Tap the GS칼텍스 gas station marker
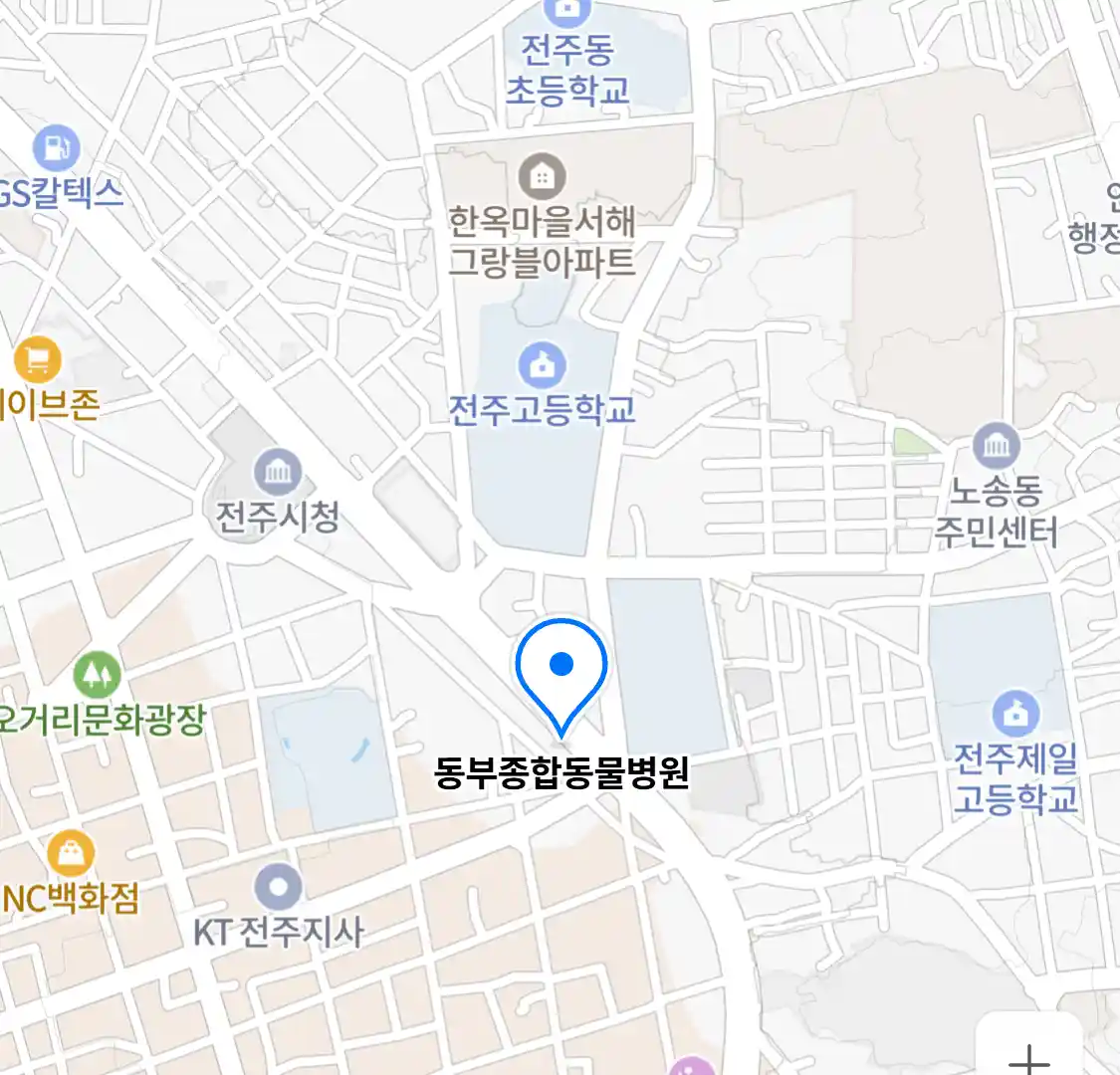Viewport: 1120px width, 1075px height. tap(55, 148)
